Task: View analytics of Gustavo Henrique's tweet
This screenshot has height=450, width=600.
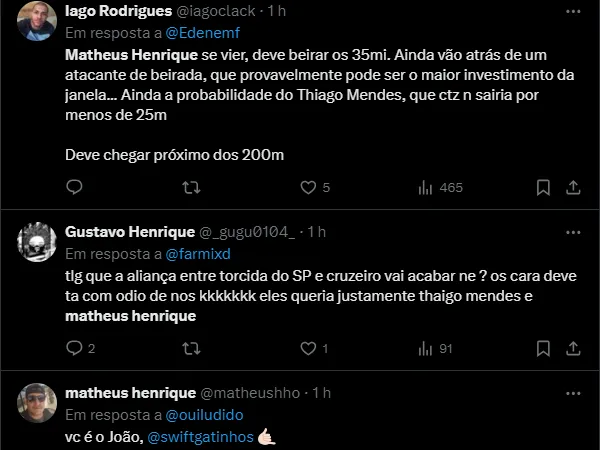Action: coord(425,348)
